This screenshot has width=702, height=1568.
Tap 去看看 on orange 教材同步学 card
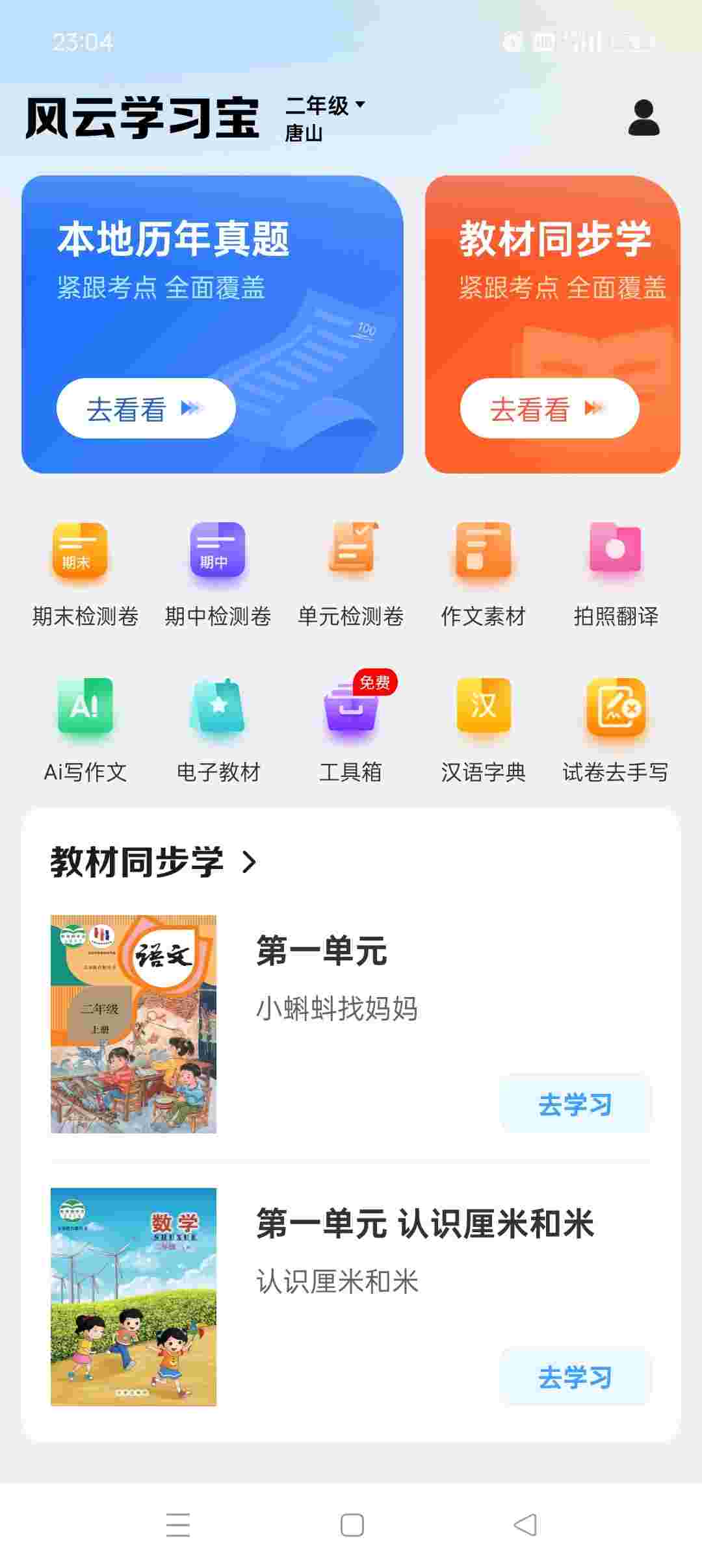pos(549,409)
